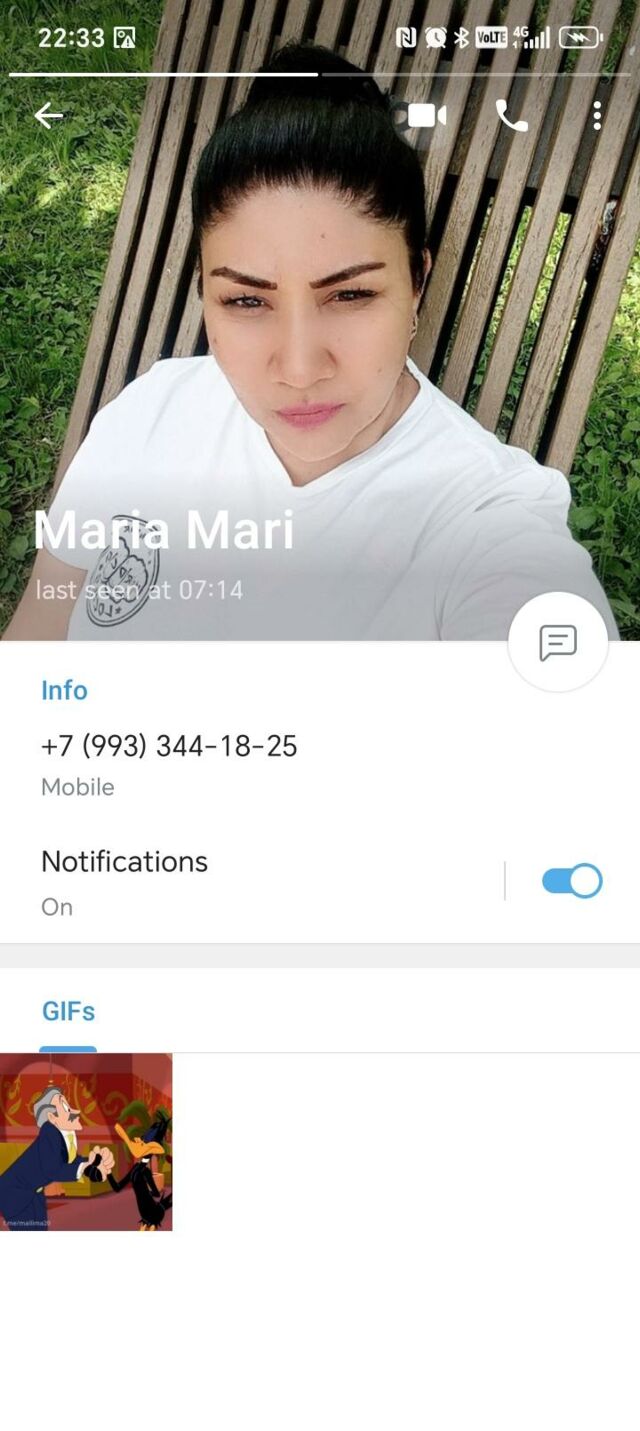Viewport: 640px width, 1431px height.
Task: Start a voice call with Maria Mari
Action: click(x=511, y=116)
